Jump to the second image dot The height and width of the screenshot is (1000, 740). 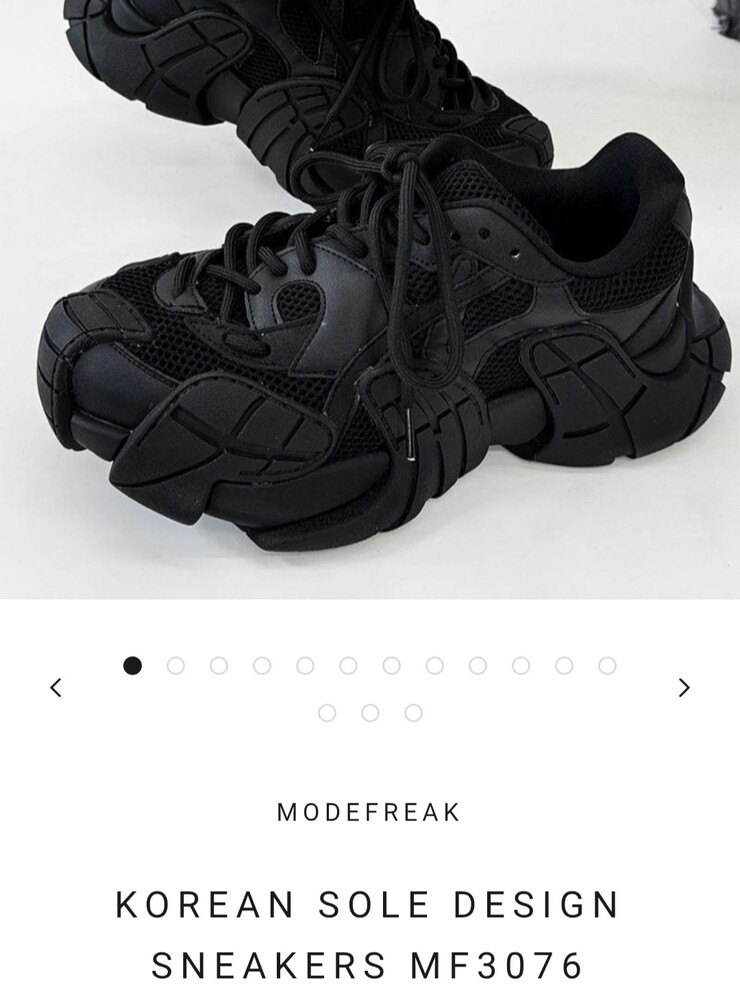pos(176,666)
